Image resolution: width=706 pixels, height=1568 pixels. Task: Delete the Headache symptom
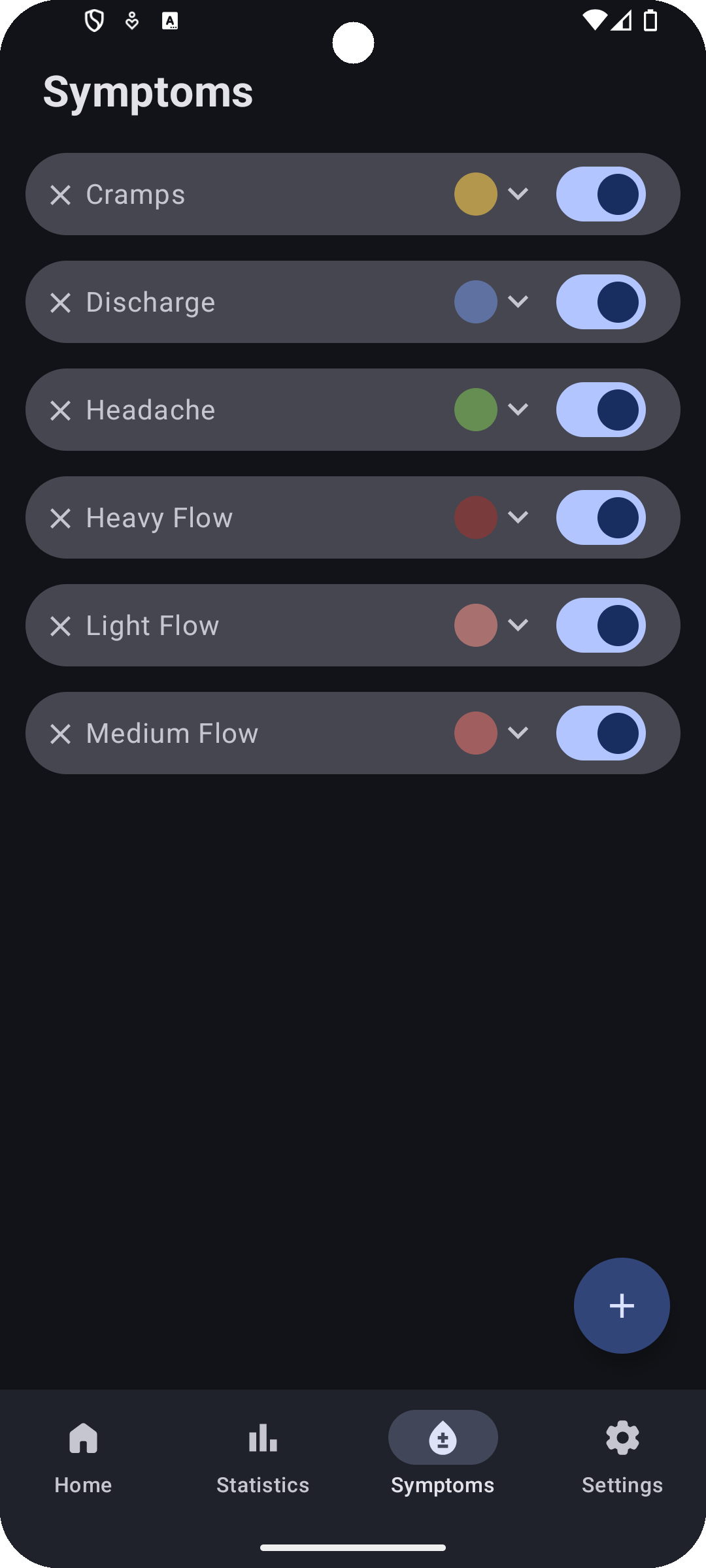[60, 410]
